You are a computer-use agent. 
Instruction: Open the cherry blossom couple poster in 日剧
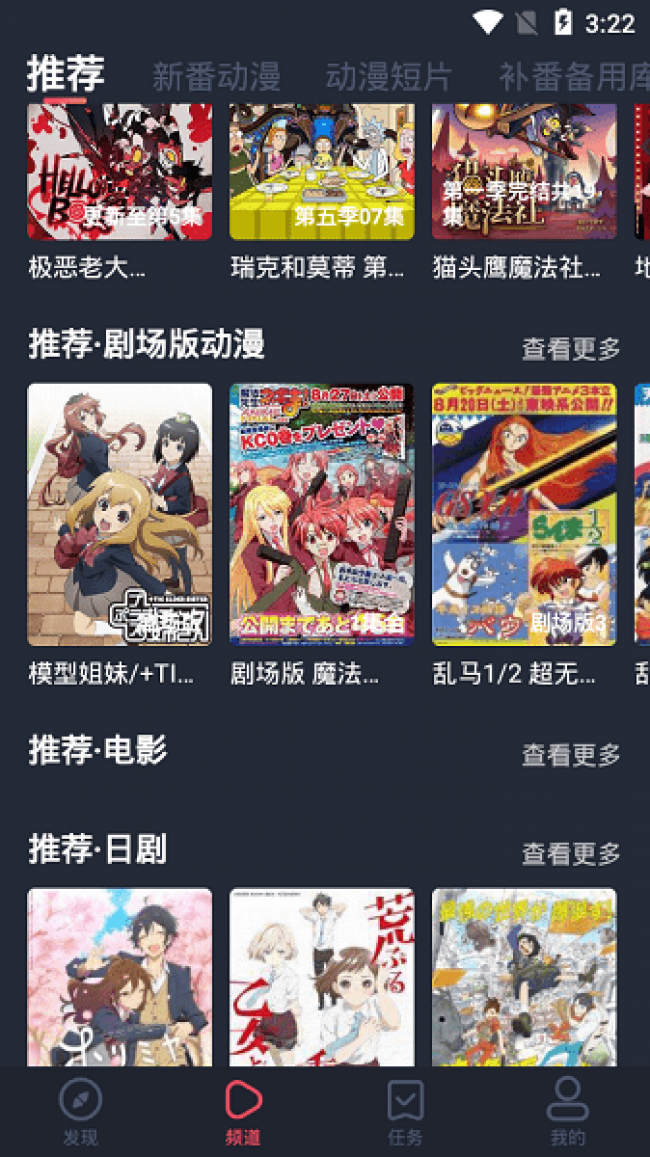coord(120,977)
